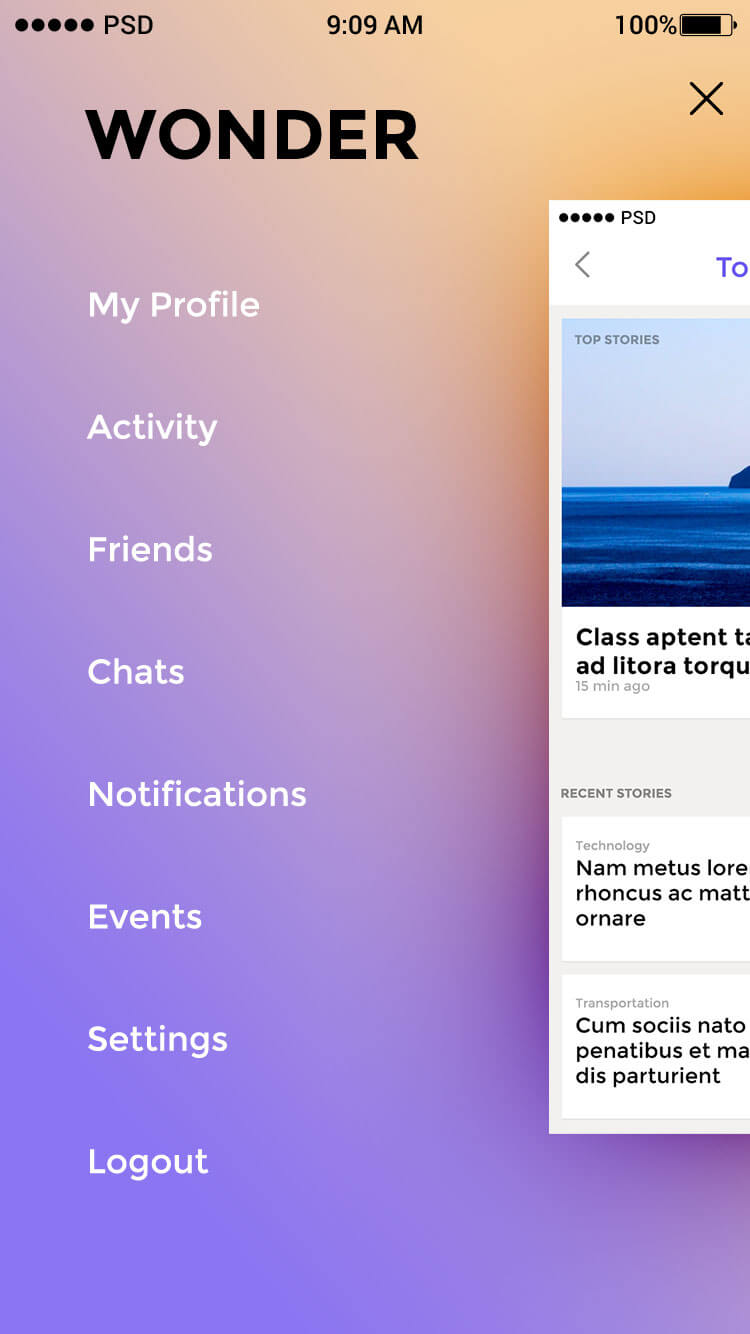The height and width of the screenshot is (1334, 750).
Task: Open the top story 'Class aptent'
Action: 656,518
